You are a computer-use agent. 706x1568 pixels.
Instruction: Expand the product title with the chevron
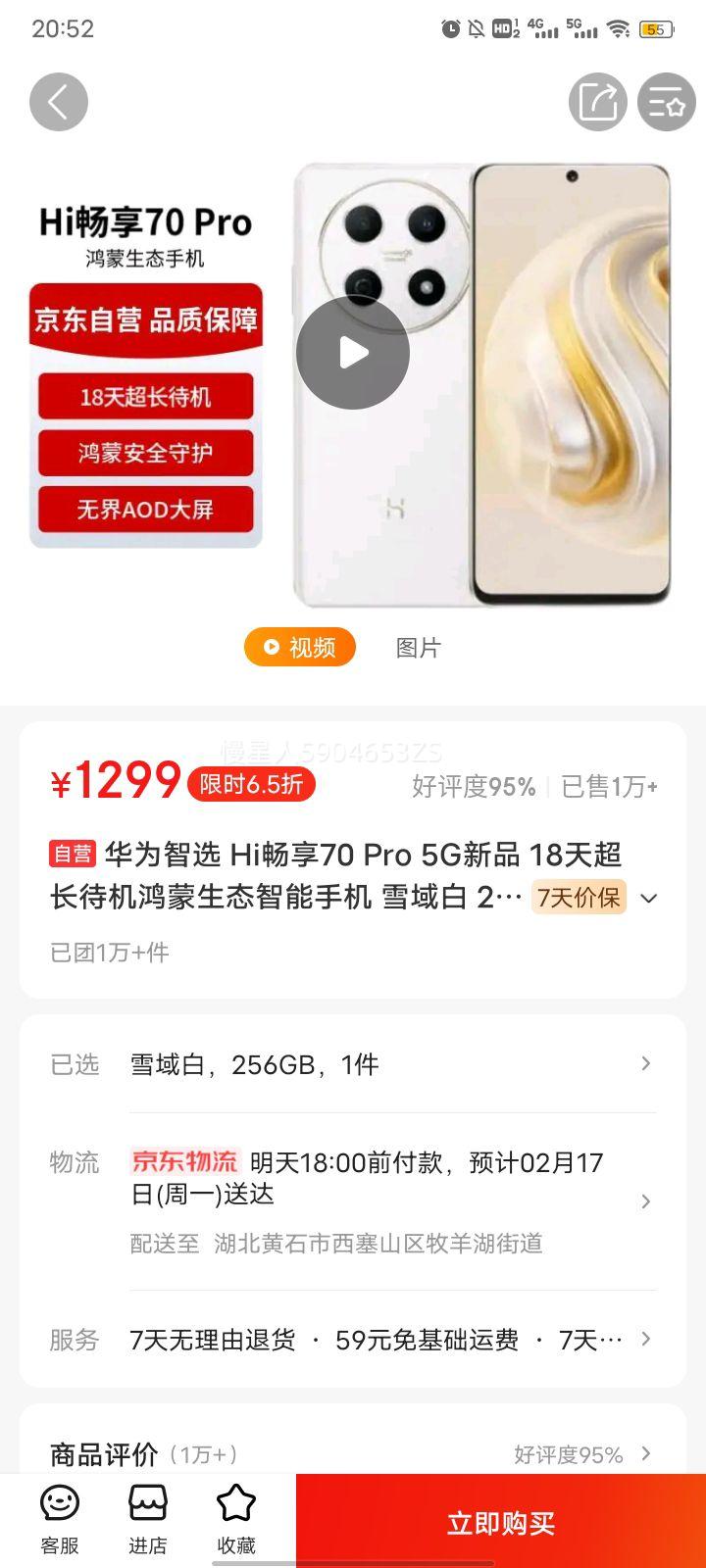click(x=647, y=898)
